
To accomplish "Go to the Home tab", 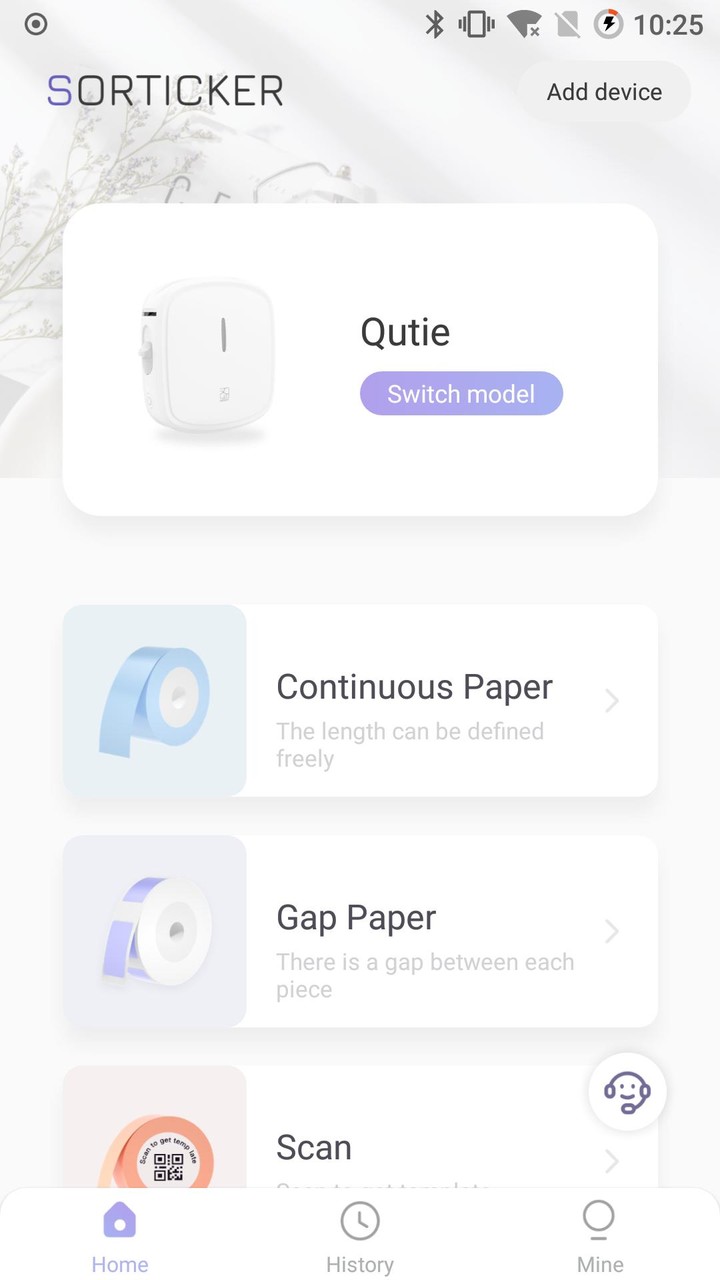I will pos(120,1238).
